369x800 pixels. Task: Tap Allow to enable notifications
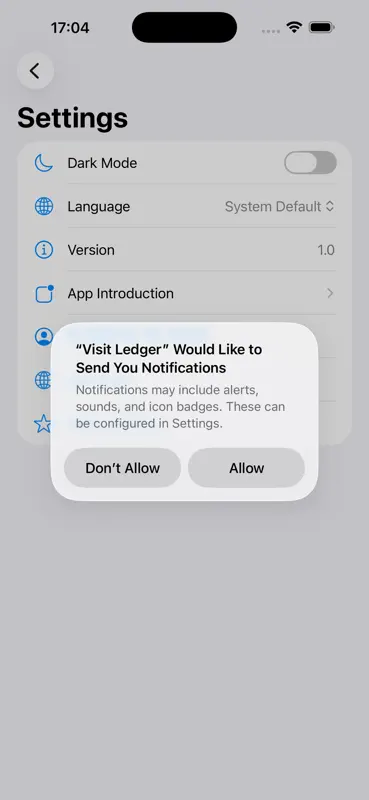[x=247, y=468]
